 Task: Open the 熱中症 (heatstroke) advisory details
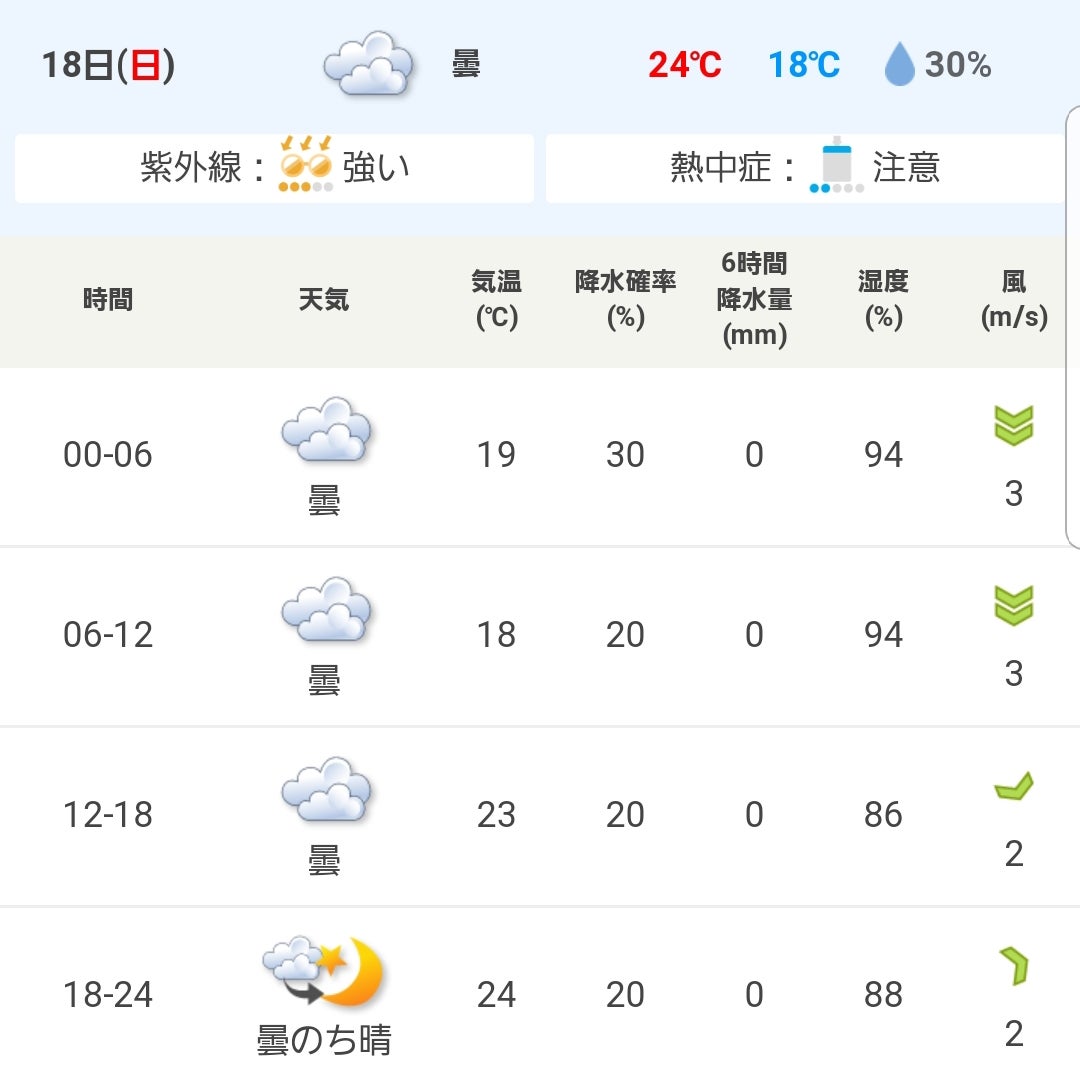pos(804,168)
